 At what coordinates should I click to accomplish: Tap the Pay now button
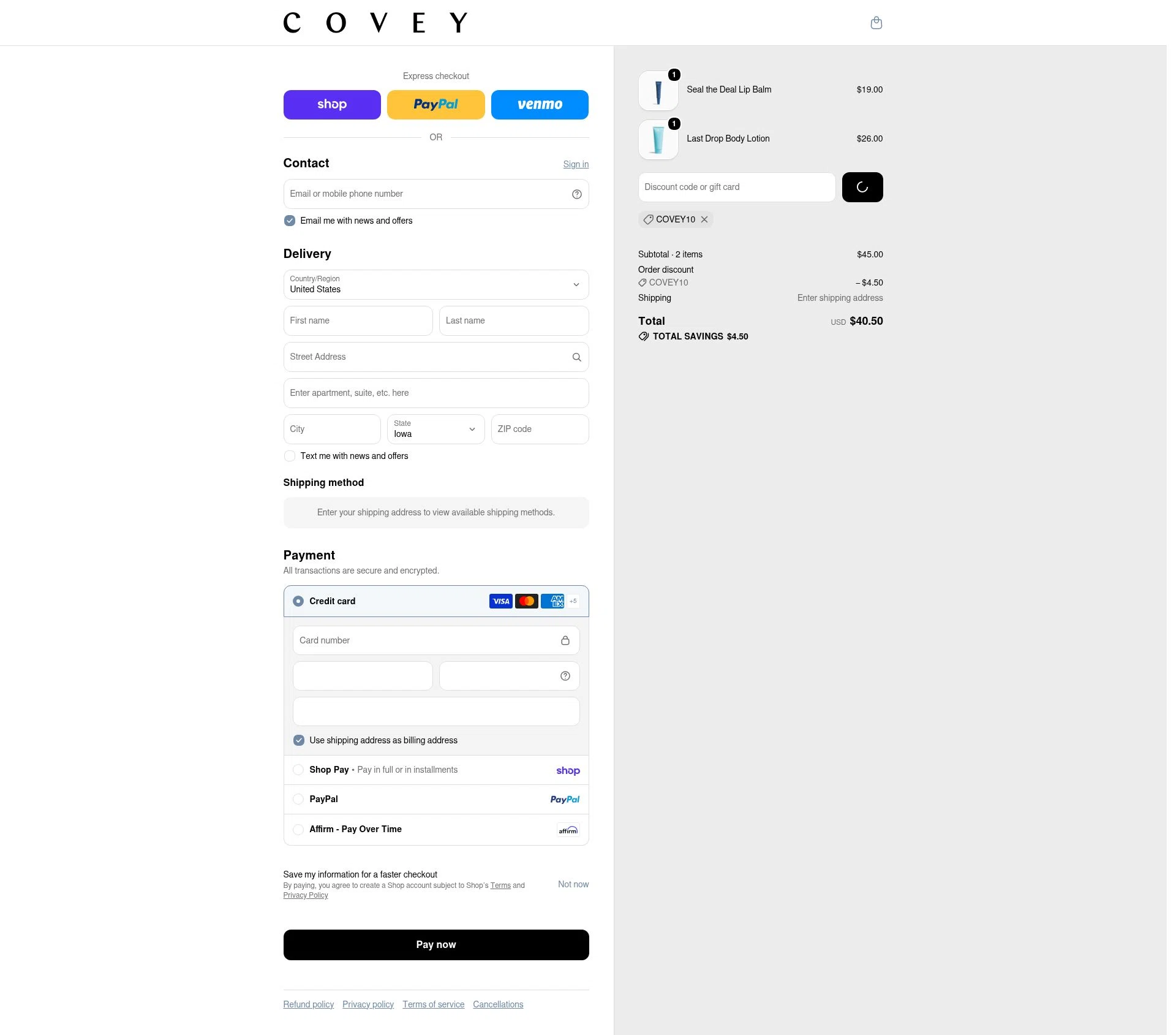click(x=436, y=945)
